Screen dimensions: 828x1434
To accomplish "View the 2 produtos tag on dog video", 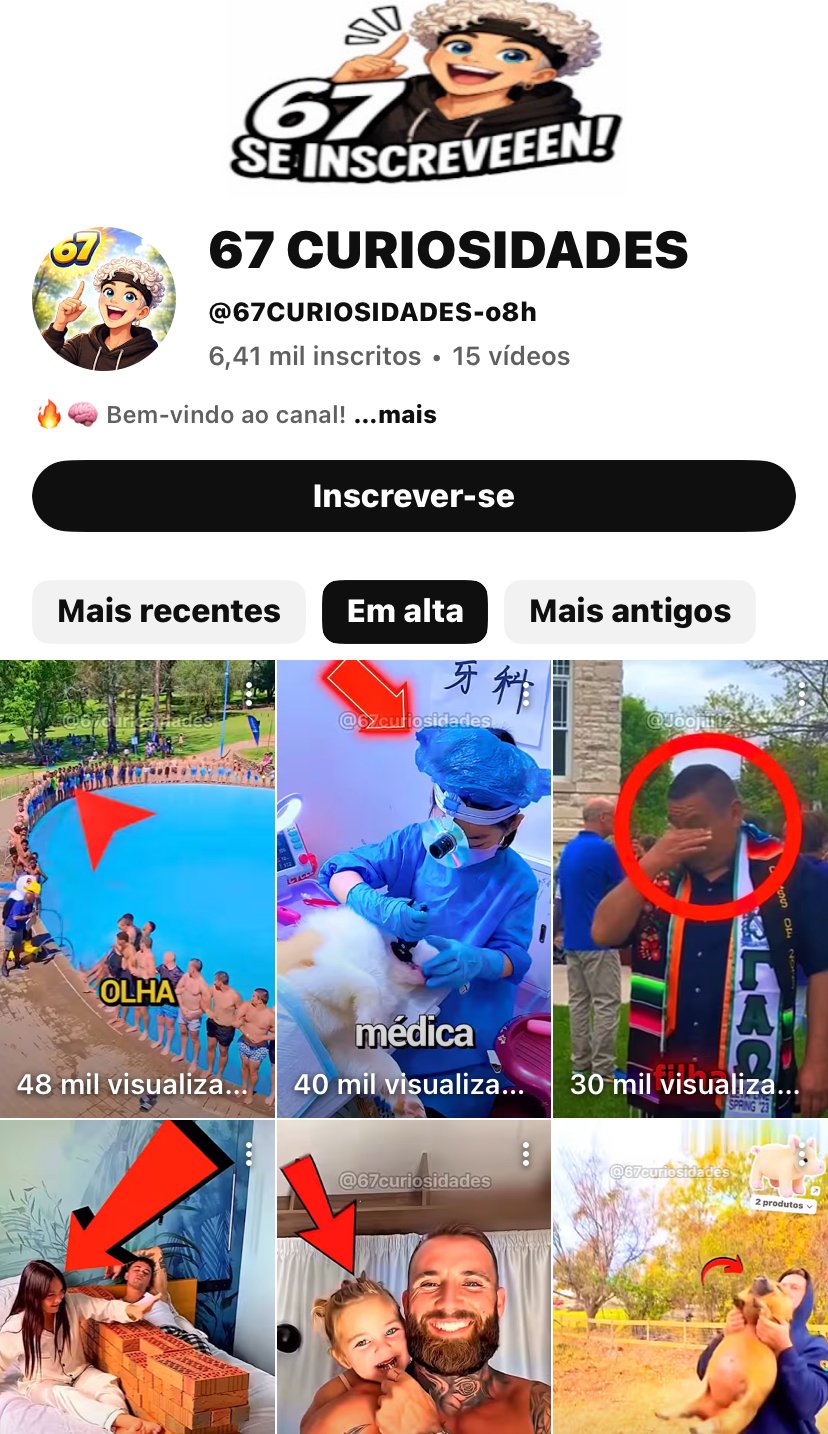I will pyautogui.click(x=784, y=1205).
